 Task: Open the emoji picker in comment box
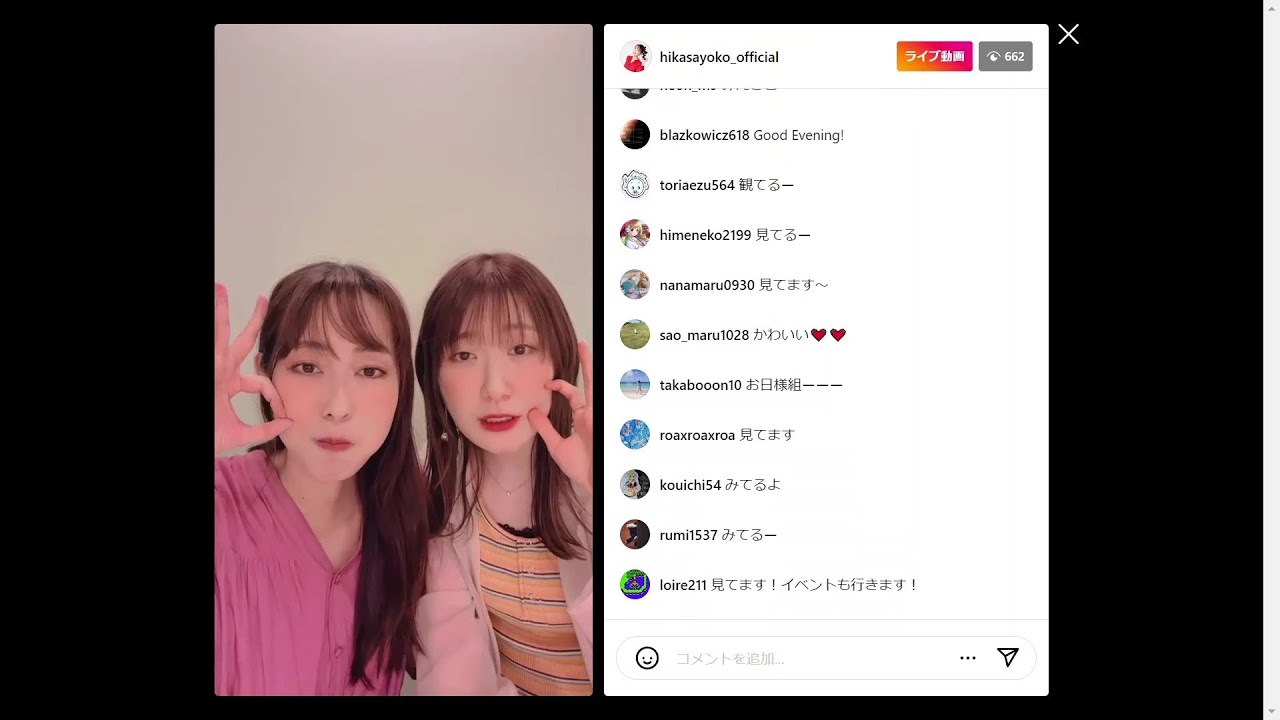(x=647, y=658)
